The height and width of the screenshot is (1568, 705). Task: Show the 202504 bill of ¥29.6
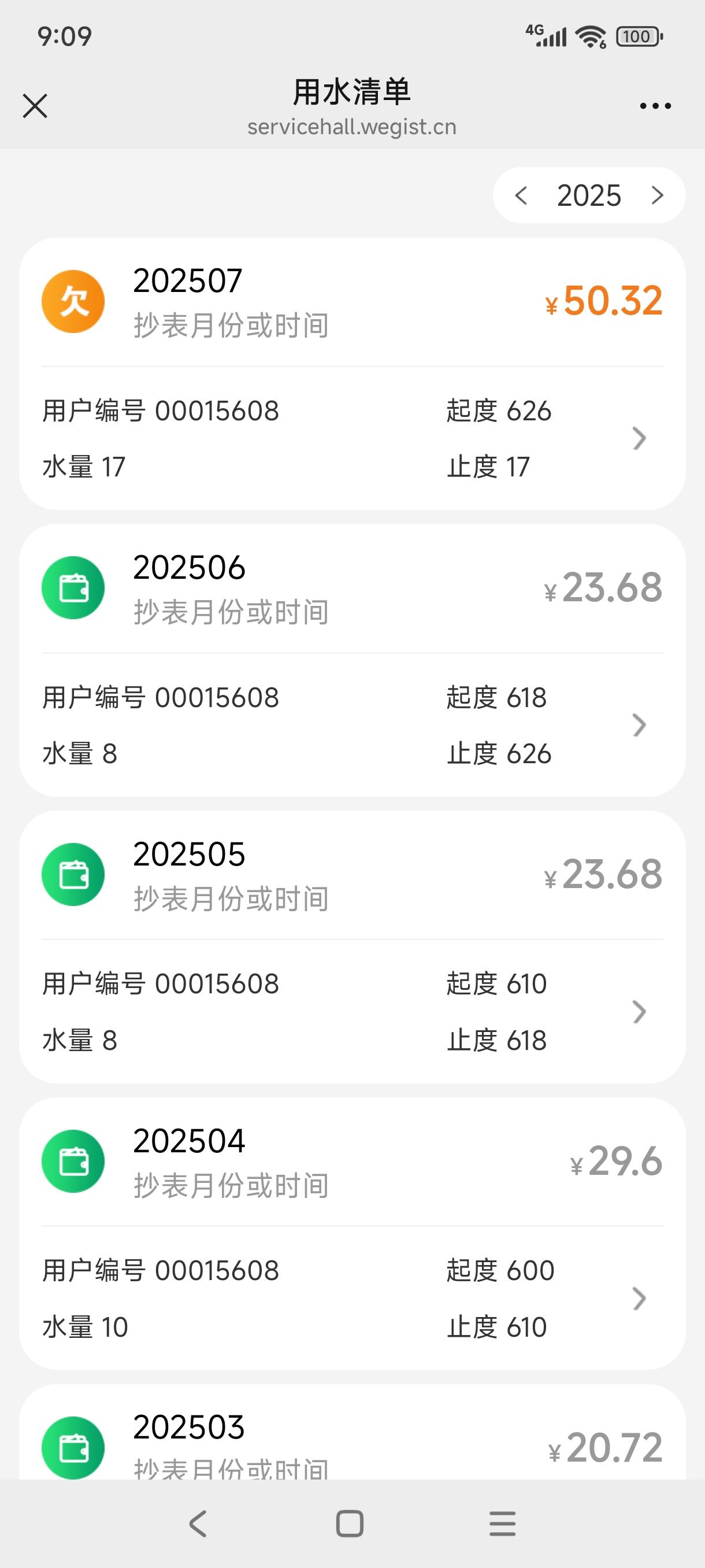click(x=351, y=1234)
